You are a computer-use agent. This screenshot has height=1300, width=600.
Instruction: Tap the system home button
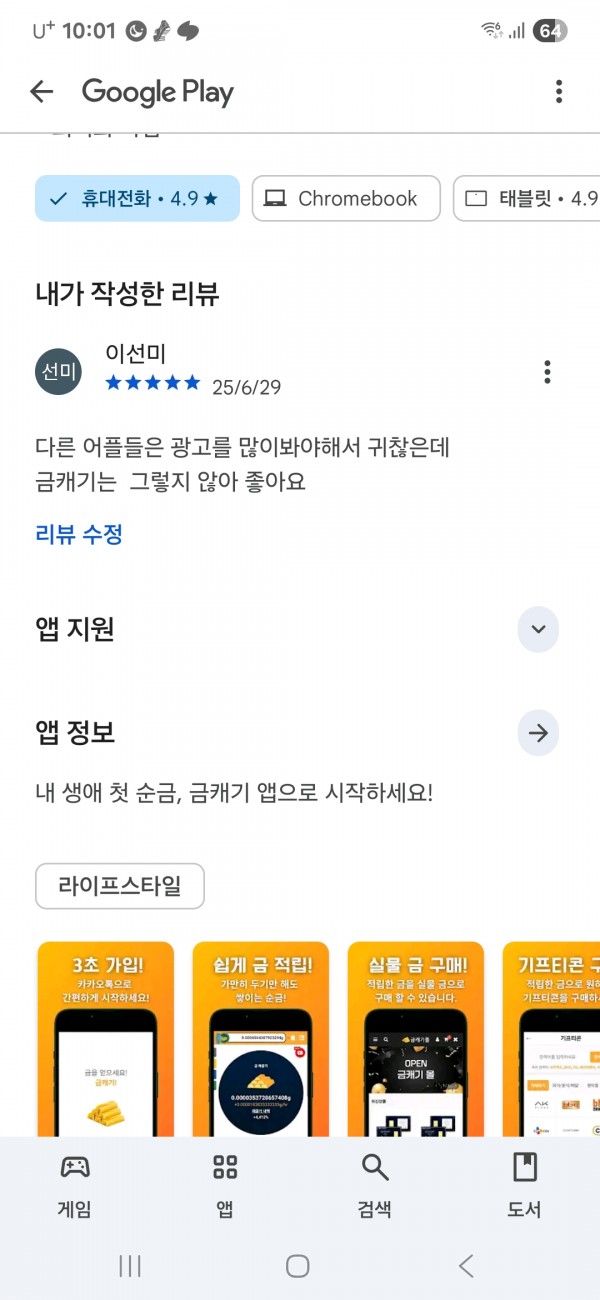298,1266
